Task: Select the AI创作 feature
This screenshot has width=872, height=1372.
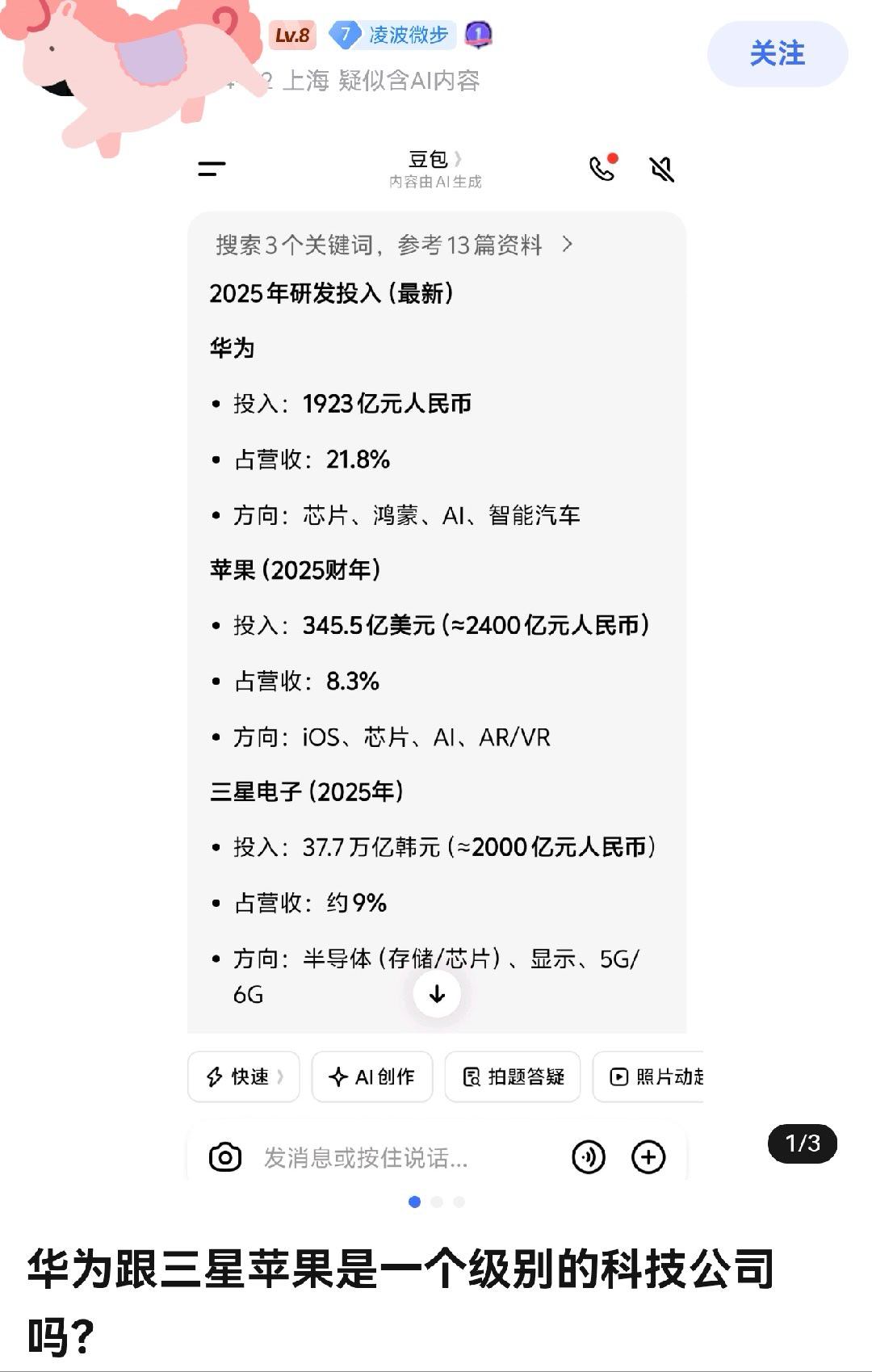Action: (372, 1076)
